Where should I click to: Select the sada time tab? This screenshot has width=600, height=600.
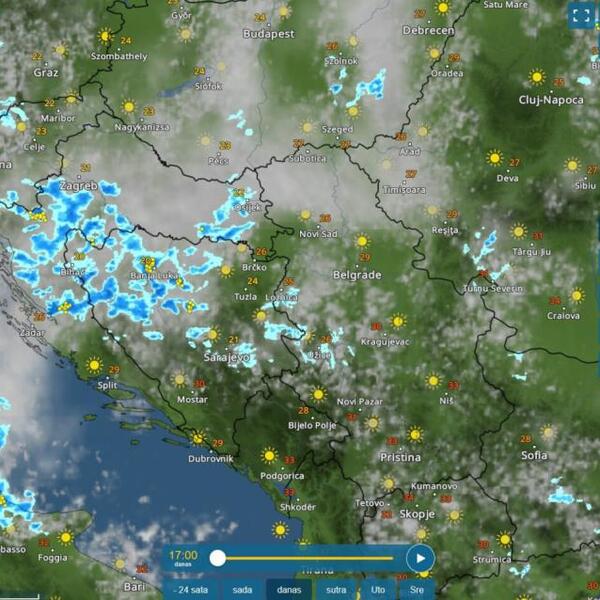(241, 589)
